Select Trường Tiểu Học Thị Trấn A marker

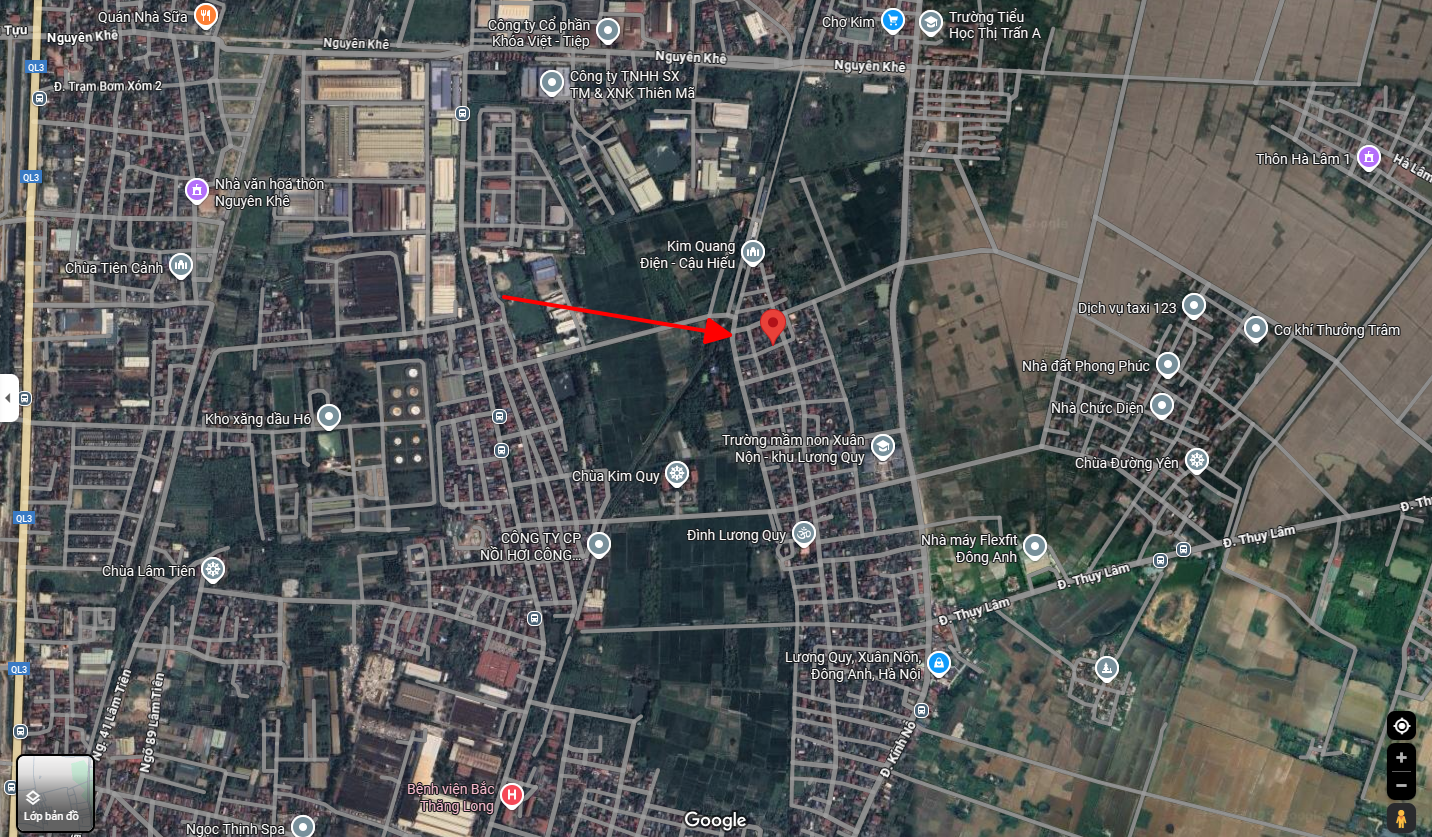click(931, 20)
